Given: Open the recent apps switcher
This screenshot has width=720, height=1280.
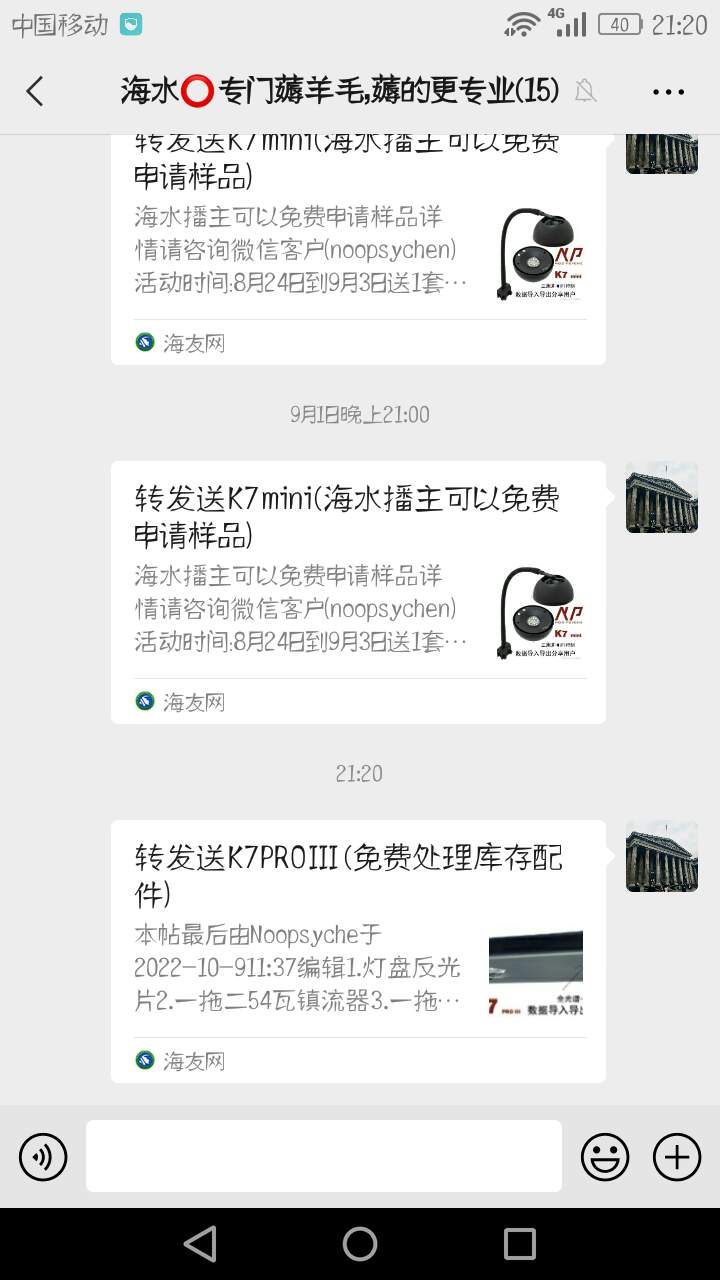Looking at the screenshot, I should point(520,1244).
